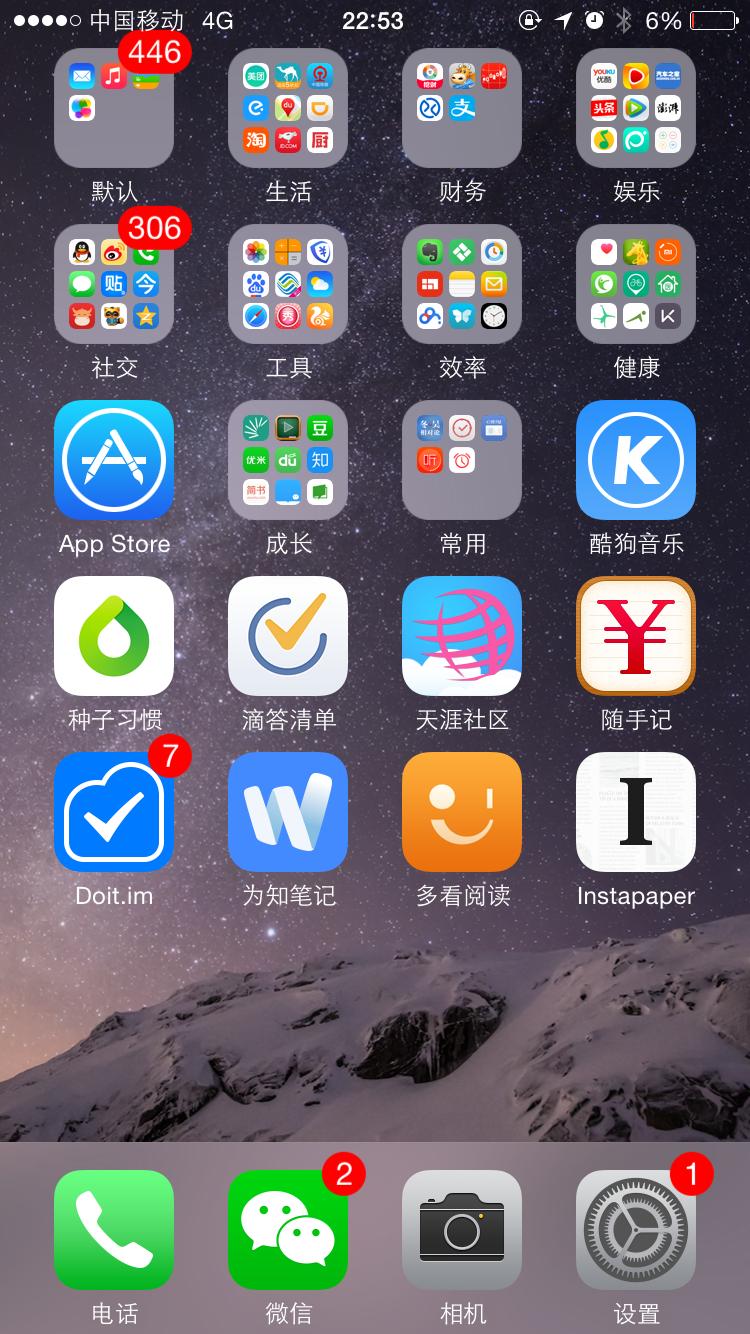Open the App Store
Screen dimensions: 750x1334
[114, 460]
